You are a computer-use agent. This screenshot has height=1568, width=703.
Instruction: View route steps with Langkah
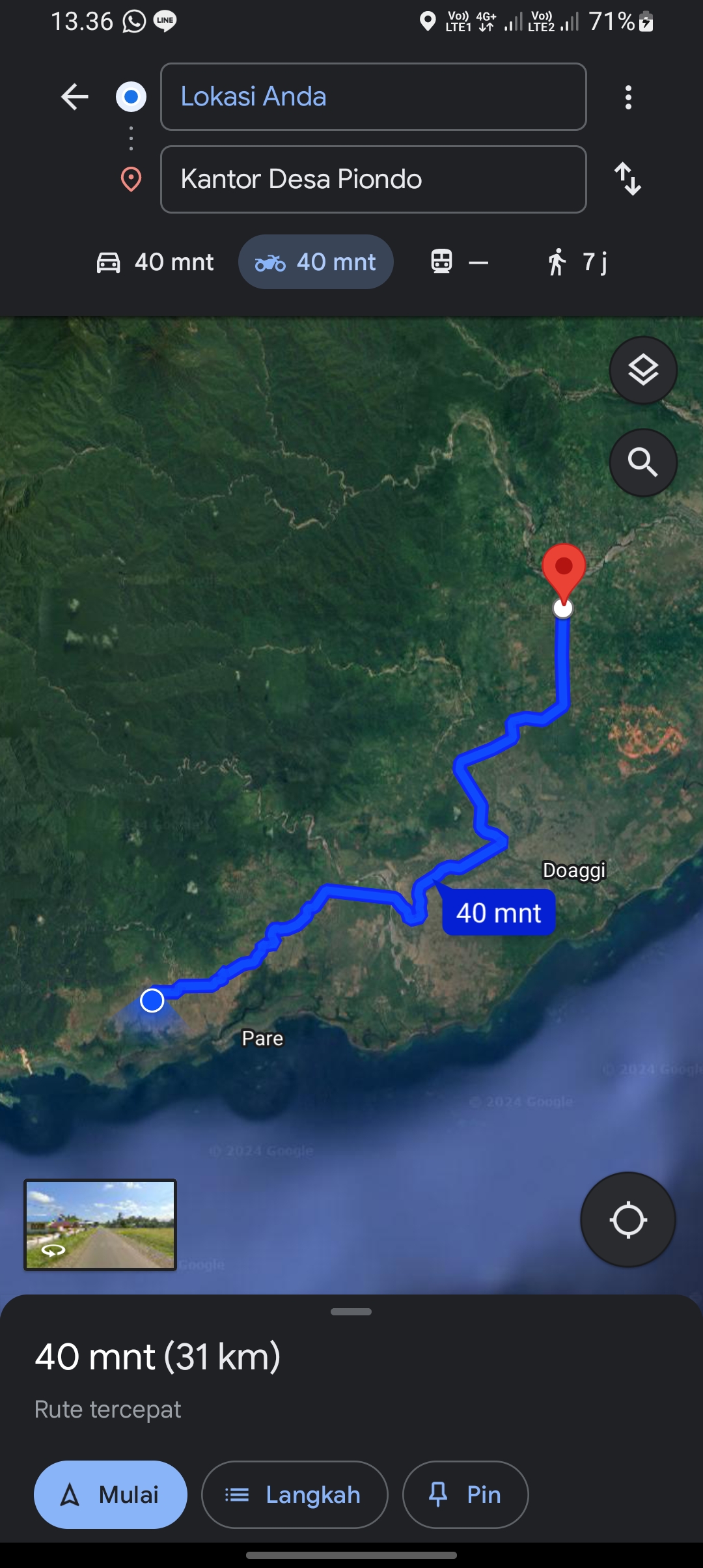[295, 1494]
